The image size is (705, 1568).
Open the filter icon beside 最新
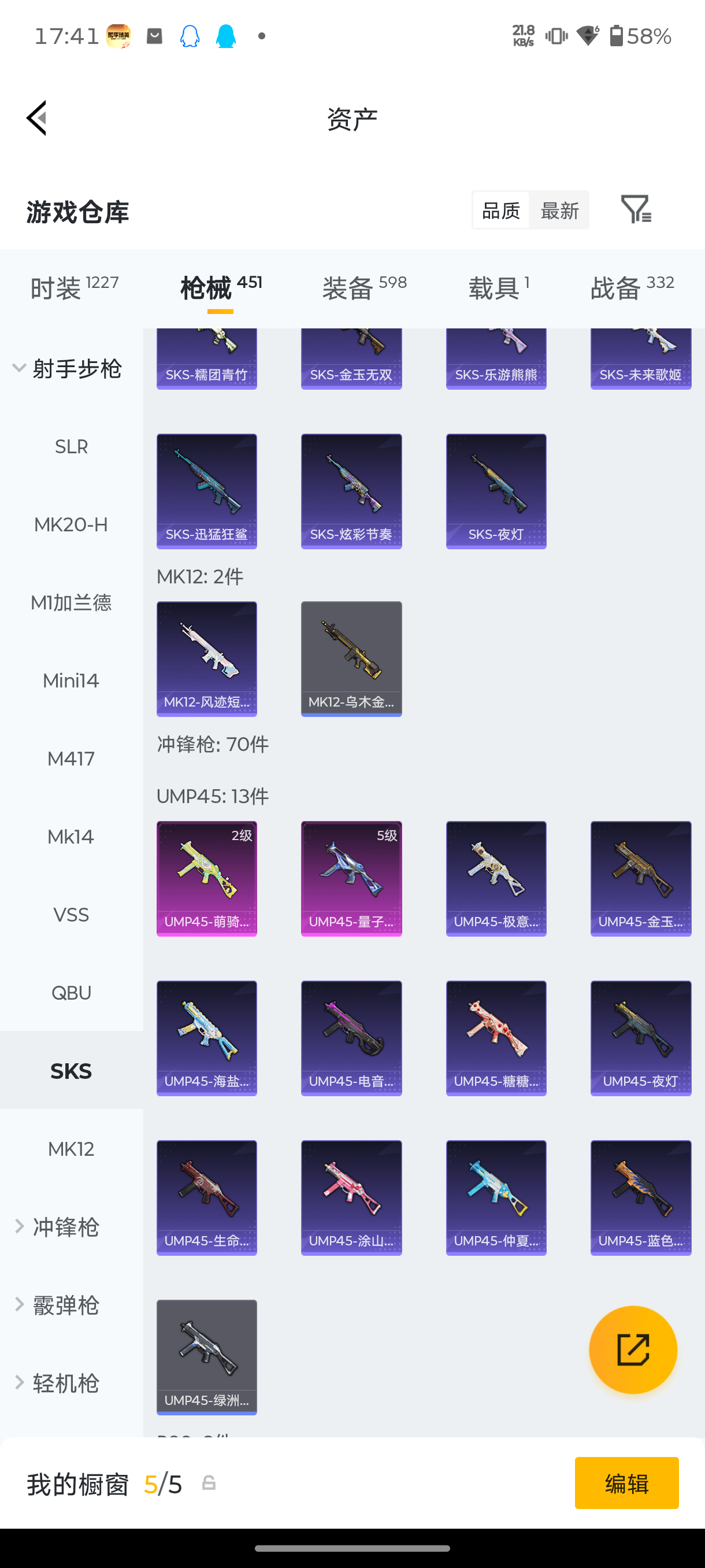click(x=636, y=209)
